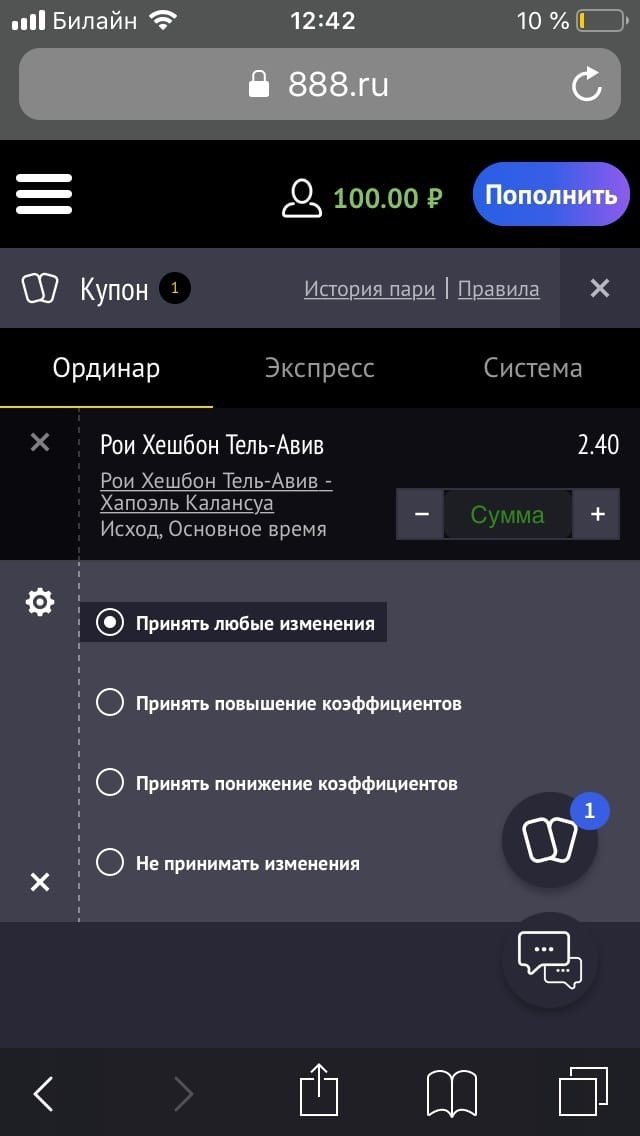Tap the Пополнить button
This screenshot has height=1136, width=640.
(x=551, y=195)
